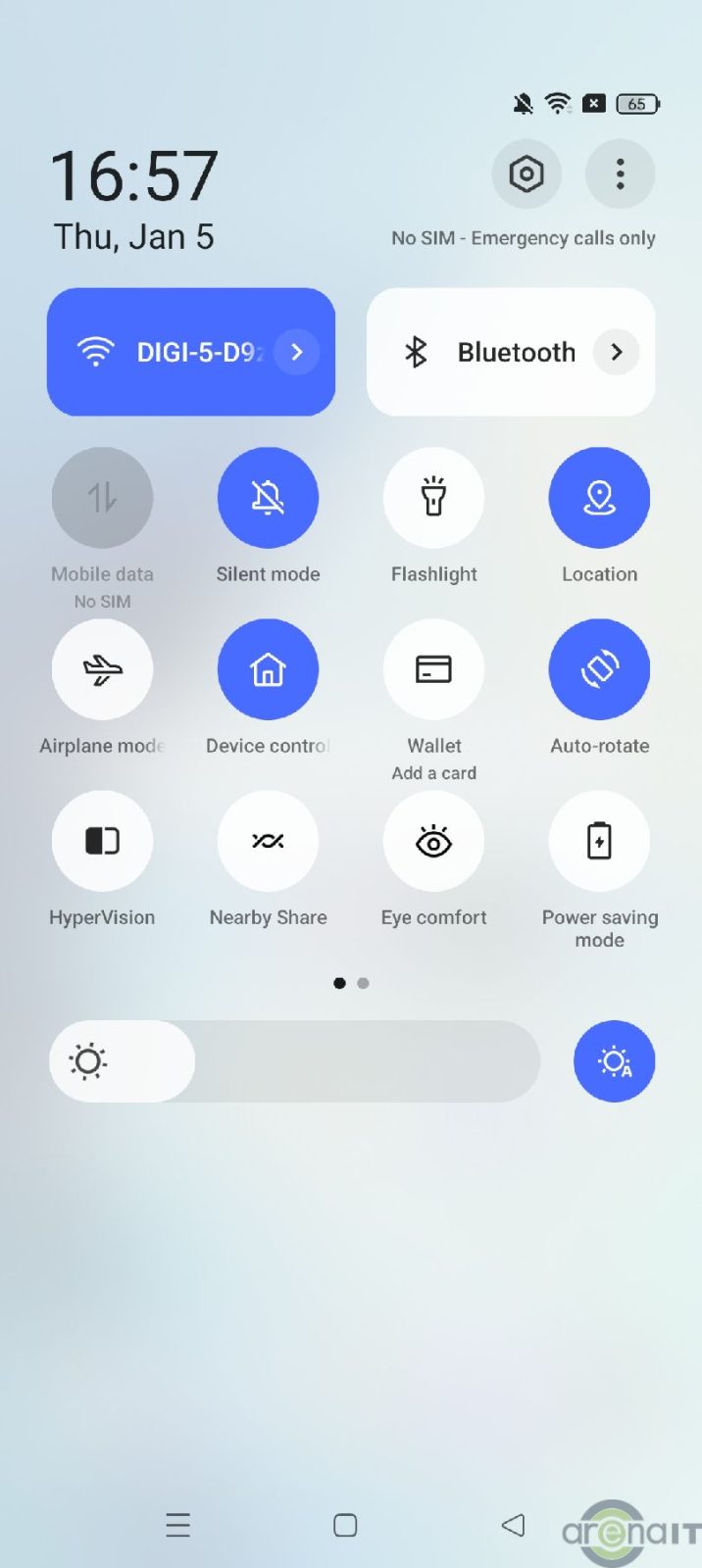Image resolution: width=702 pixels, height=1568 pixels.
Task: Turn off Auto-rotate
Action: 599,669
